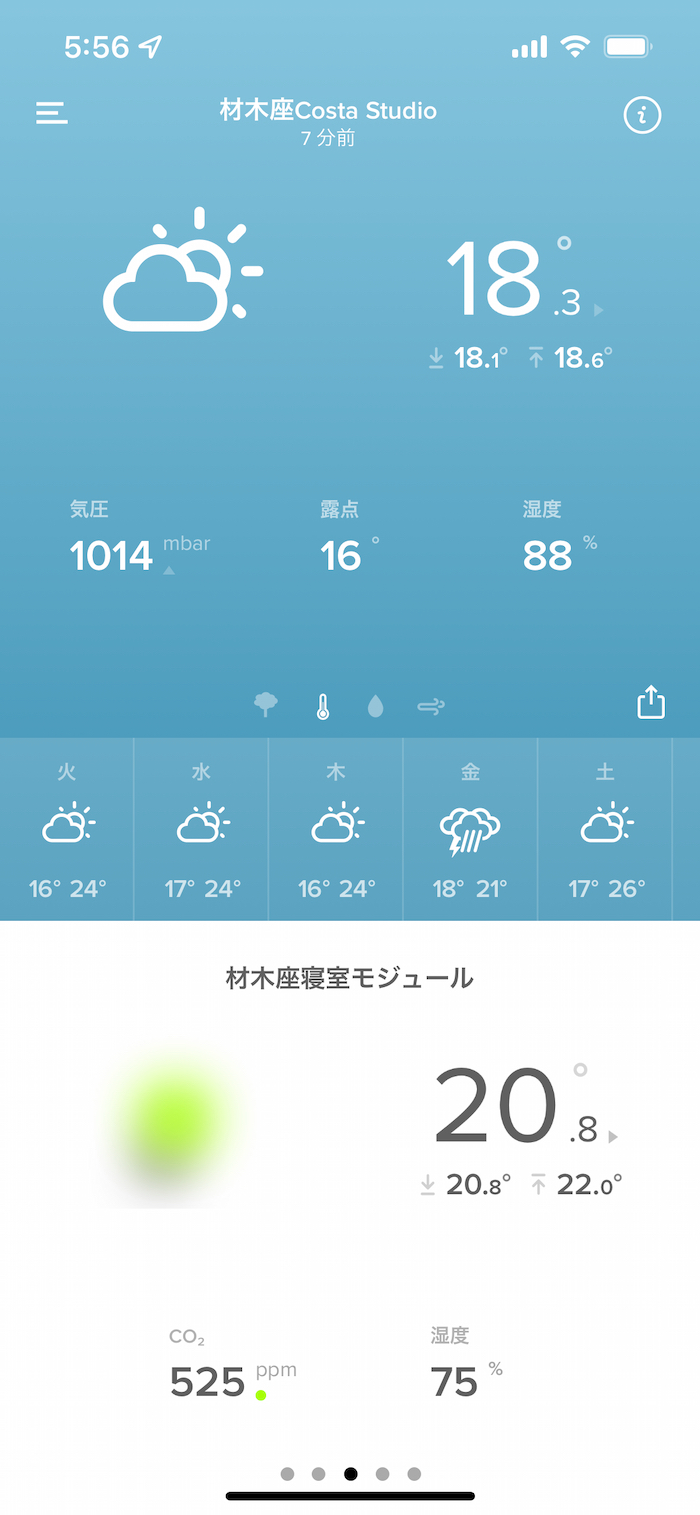Open the station info icon

pos(642,116)
